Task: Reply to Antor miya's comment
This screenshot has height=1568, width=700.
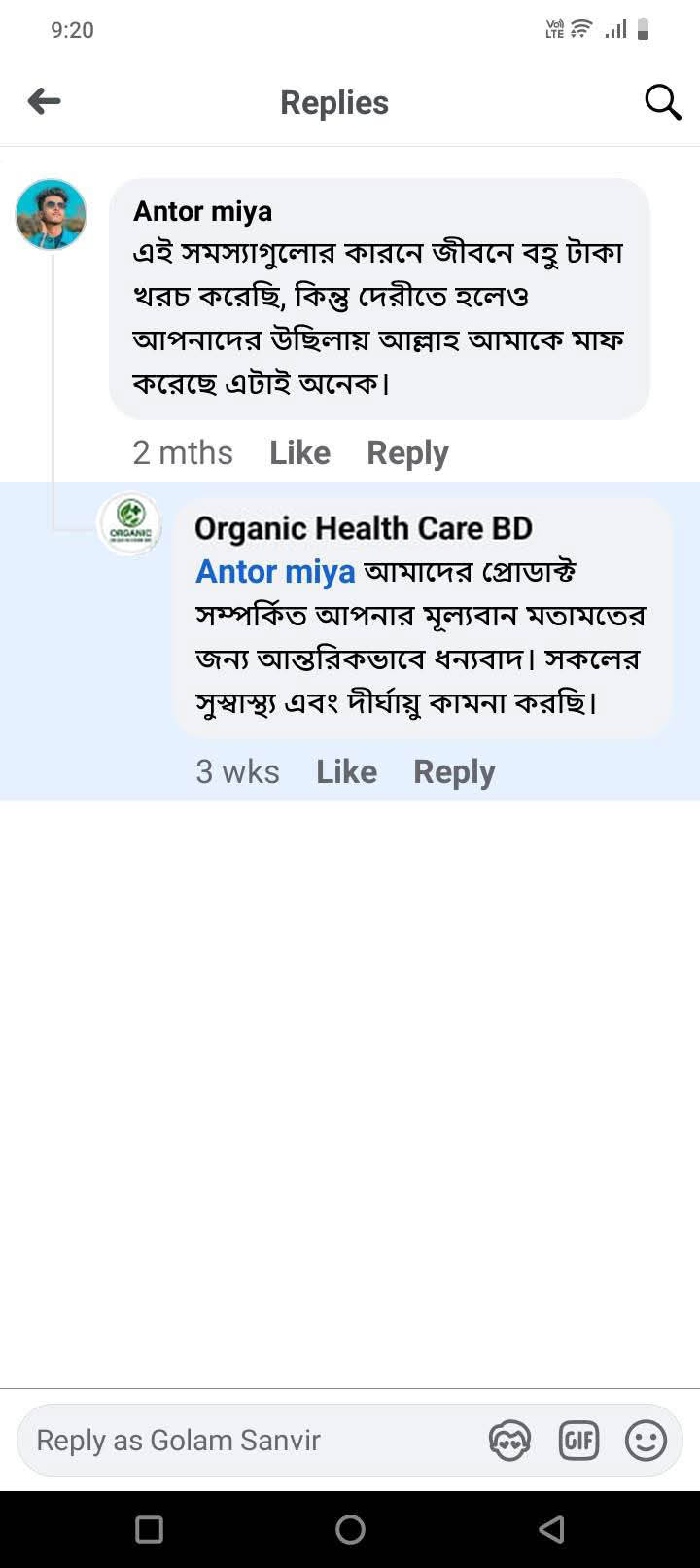Action: pyautogui.click(x=407, y=452)
